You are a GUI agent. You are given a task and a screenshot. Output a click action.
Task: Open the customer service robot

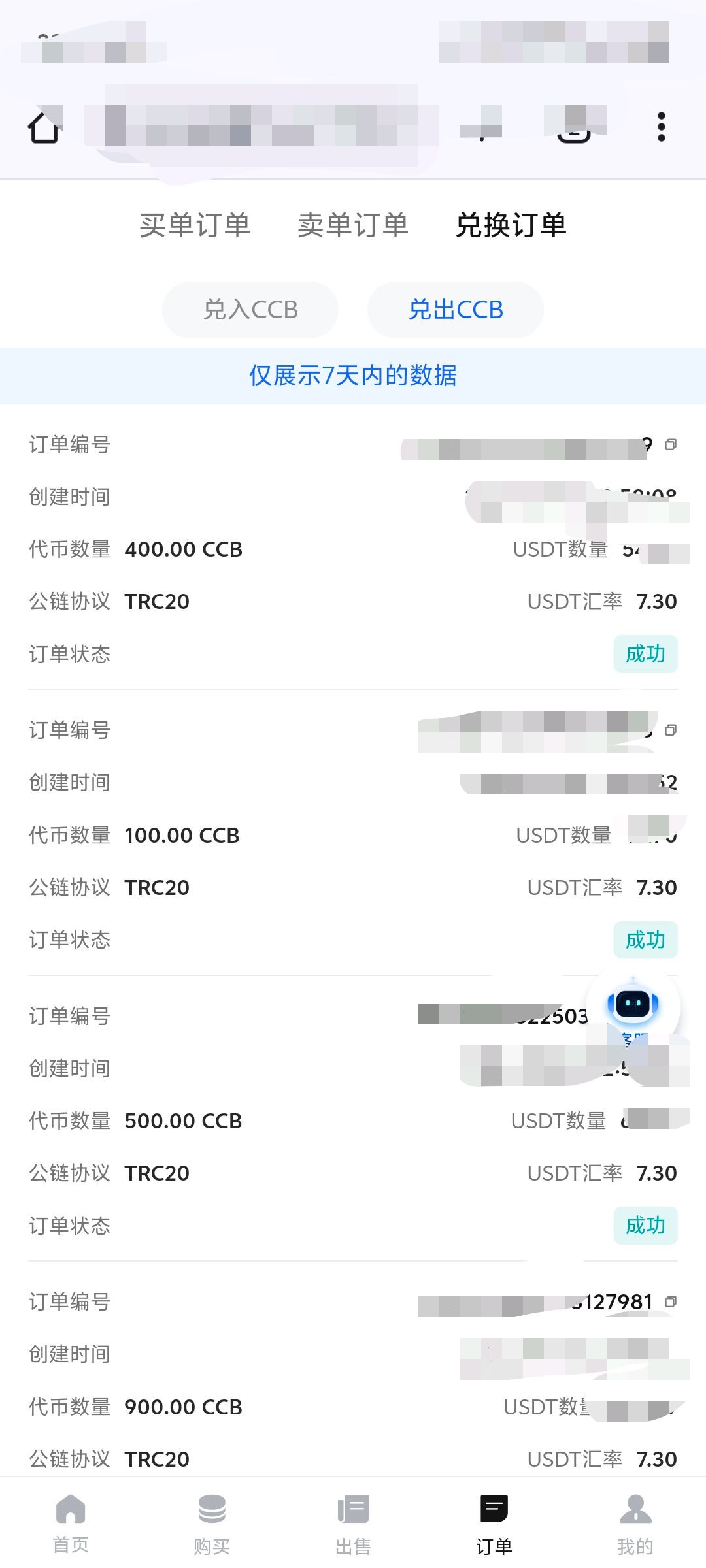coord(633,1007)
